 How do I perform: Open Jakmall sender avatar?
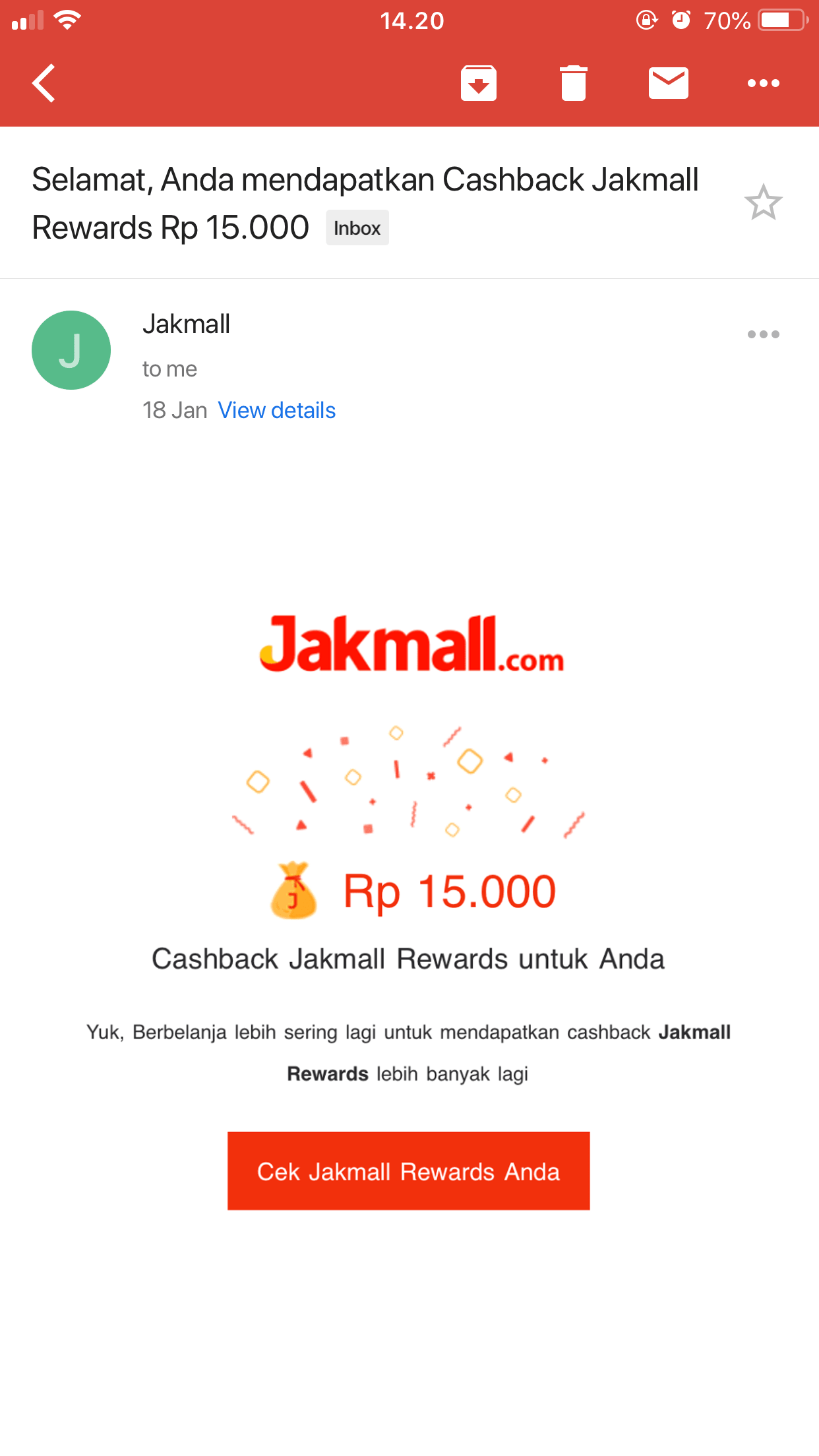pyautogui.click(x=71, y=350)
